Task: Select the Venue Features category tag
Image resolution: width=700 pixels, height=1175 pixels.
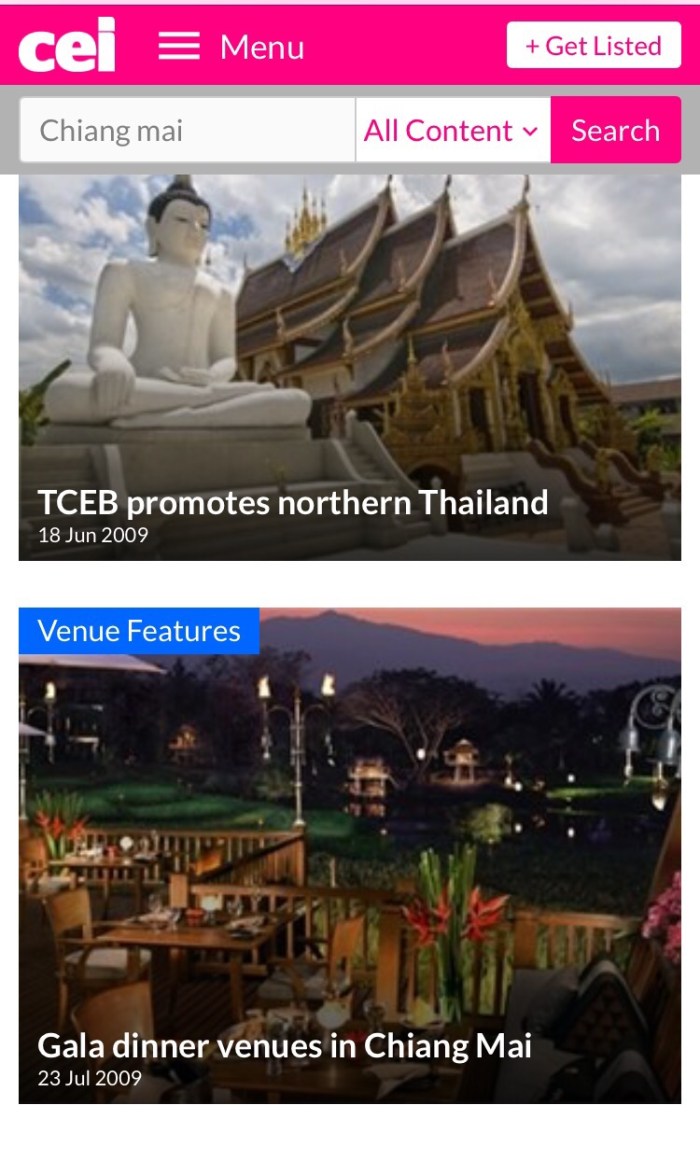Action: pos(139,631)
